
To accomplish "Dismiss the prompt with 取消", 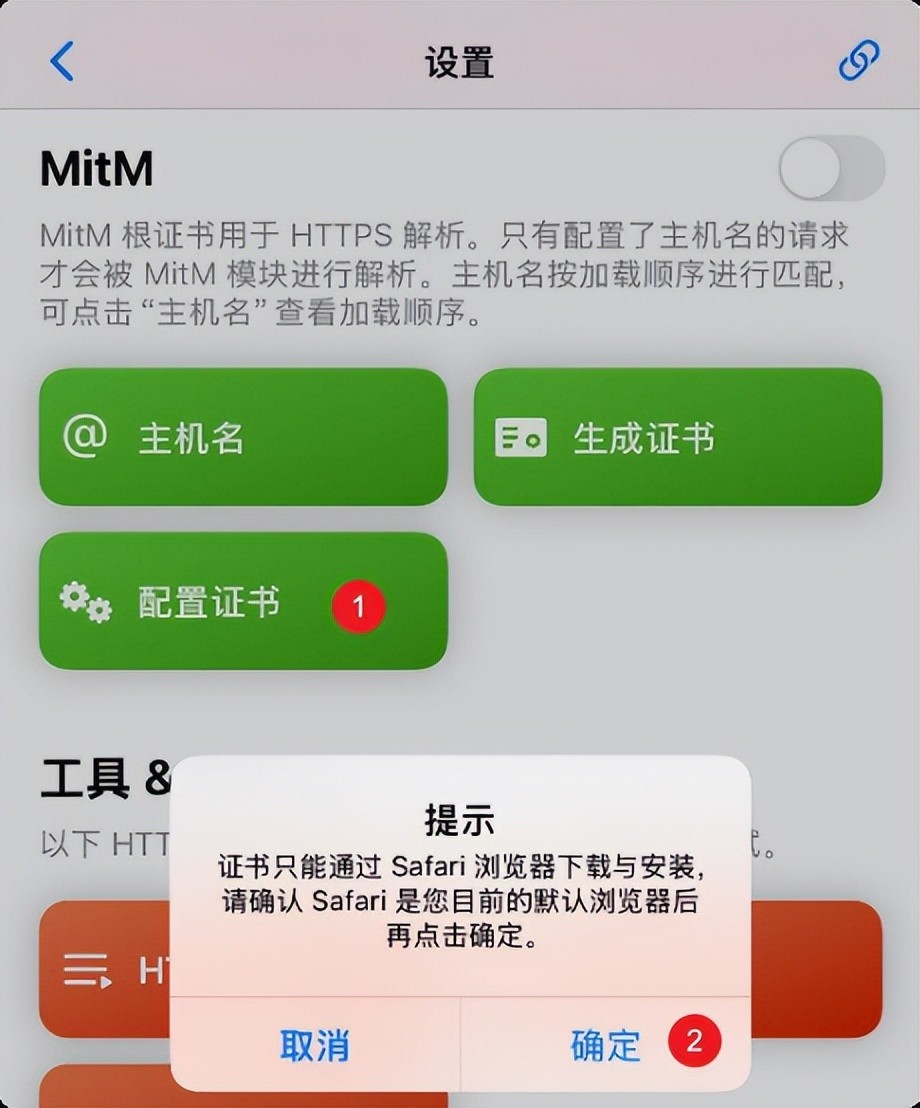I will click(315, 1045).
